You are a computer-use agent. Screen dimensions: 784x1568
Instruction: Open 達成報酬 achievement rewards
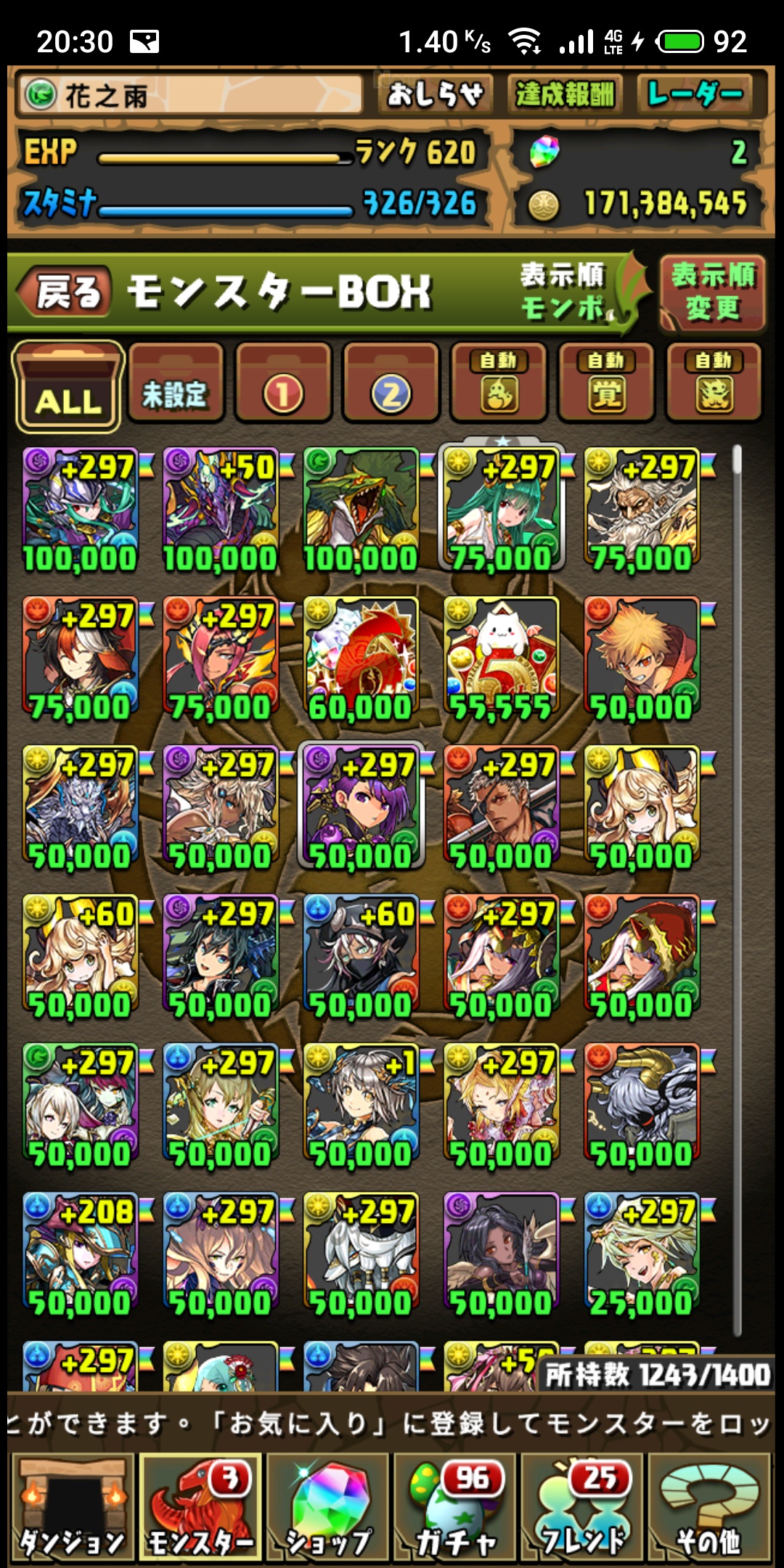(565, 94)
